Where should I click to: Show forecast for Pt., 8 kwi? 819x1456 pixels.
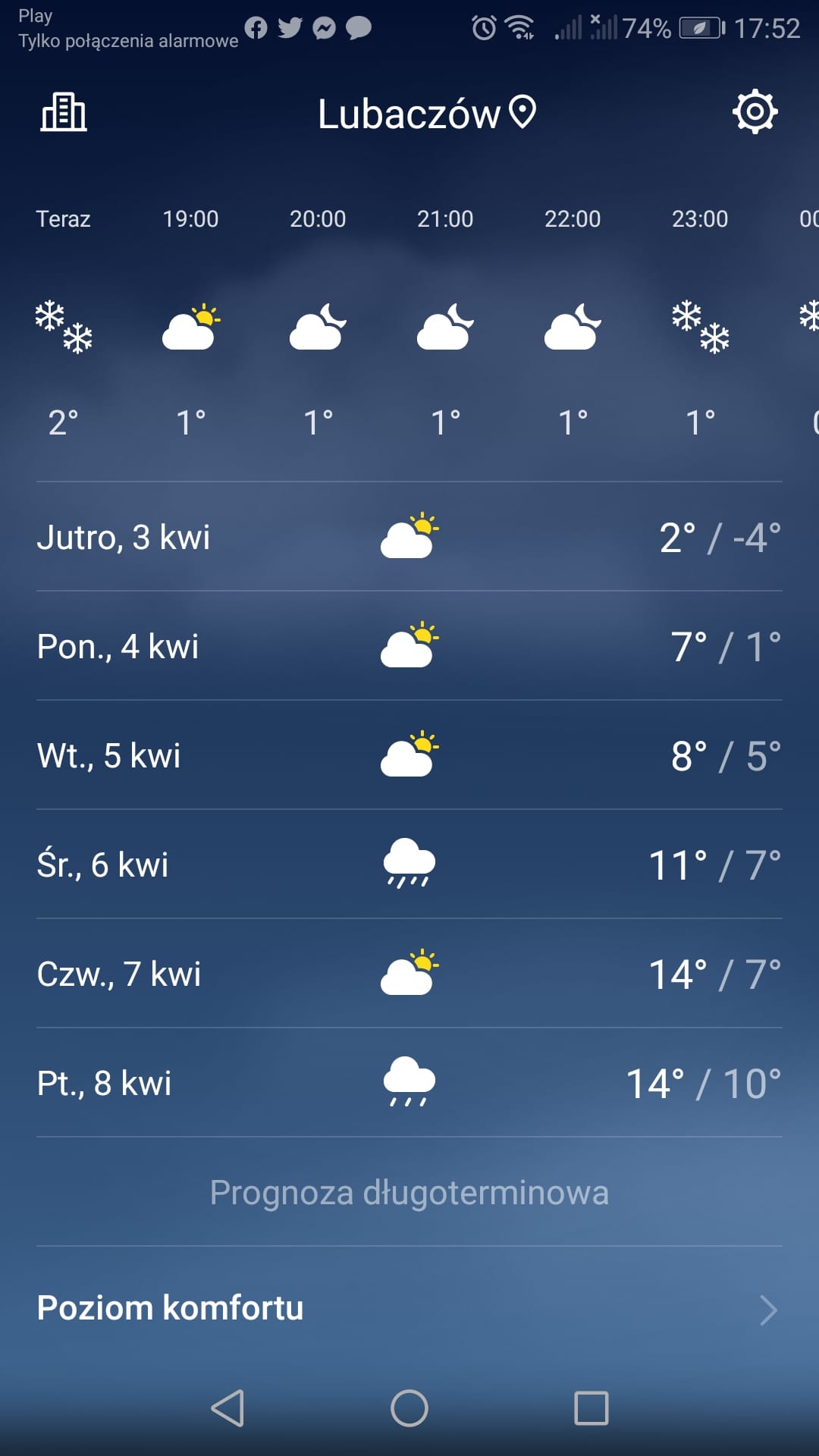point(409,1083)
